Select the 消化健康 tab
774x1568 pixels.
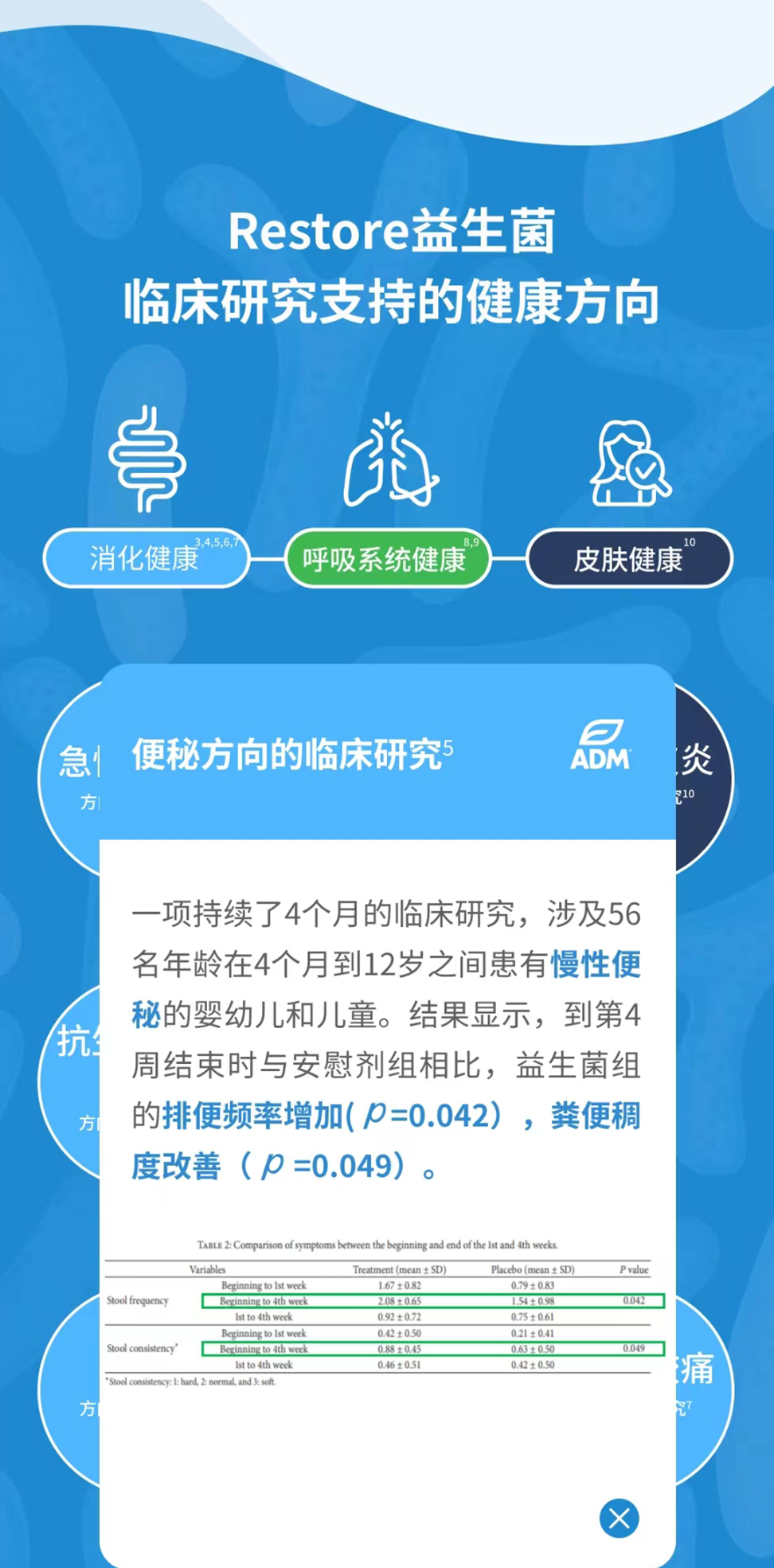coord(147,558)
